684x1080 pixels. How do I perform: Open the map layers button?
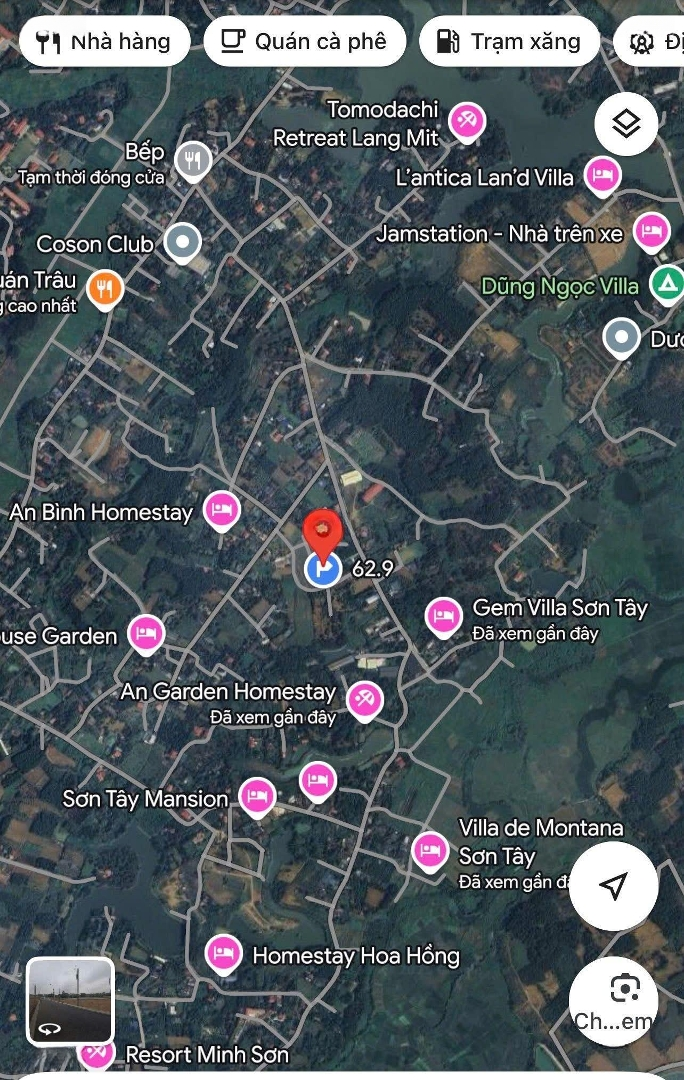(x=626, y=124)
